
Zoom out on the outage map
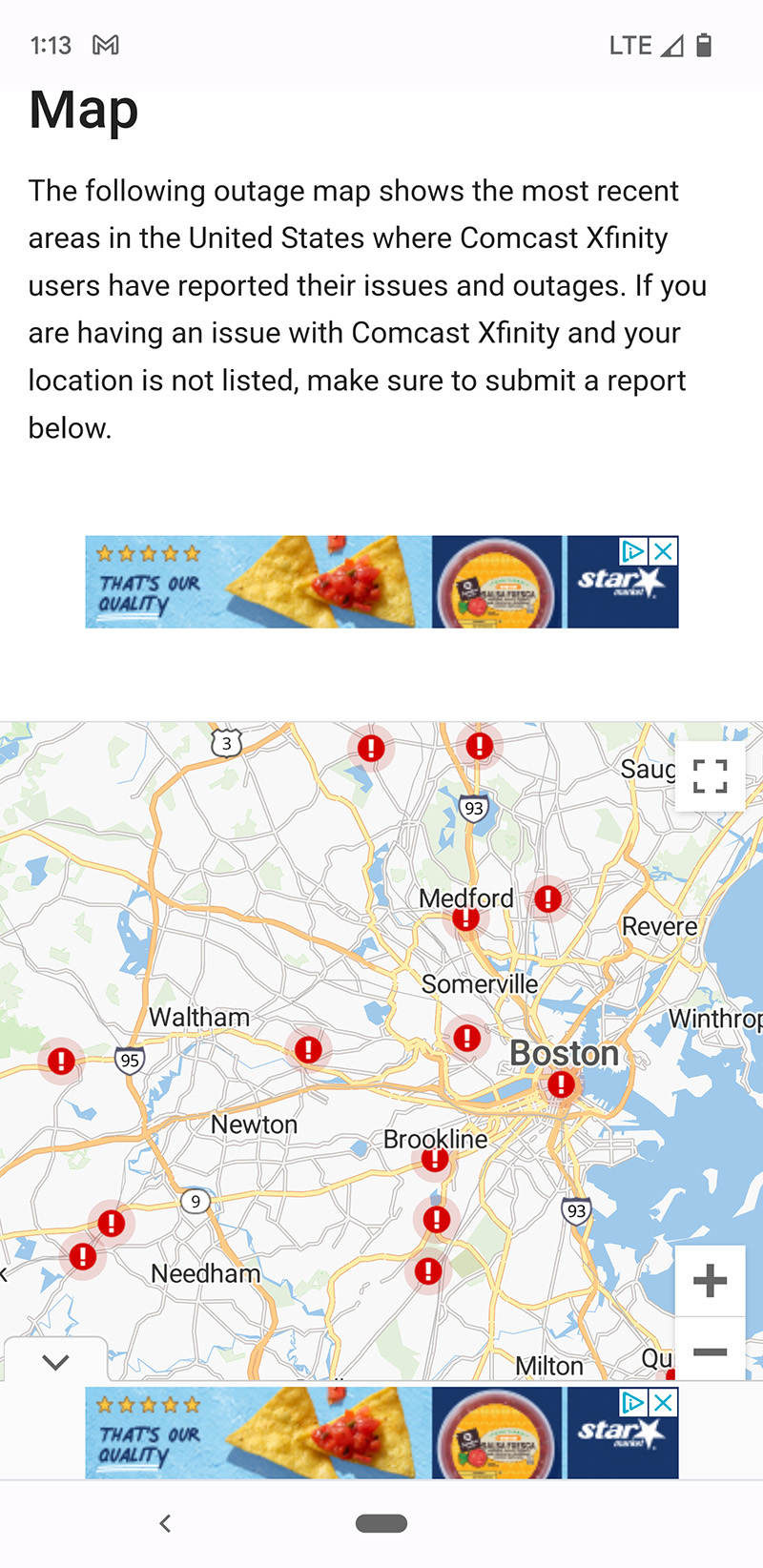pyautogui.click(x=710, y=1351)
